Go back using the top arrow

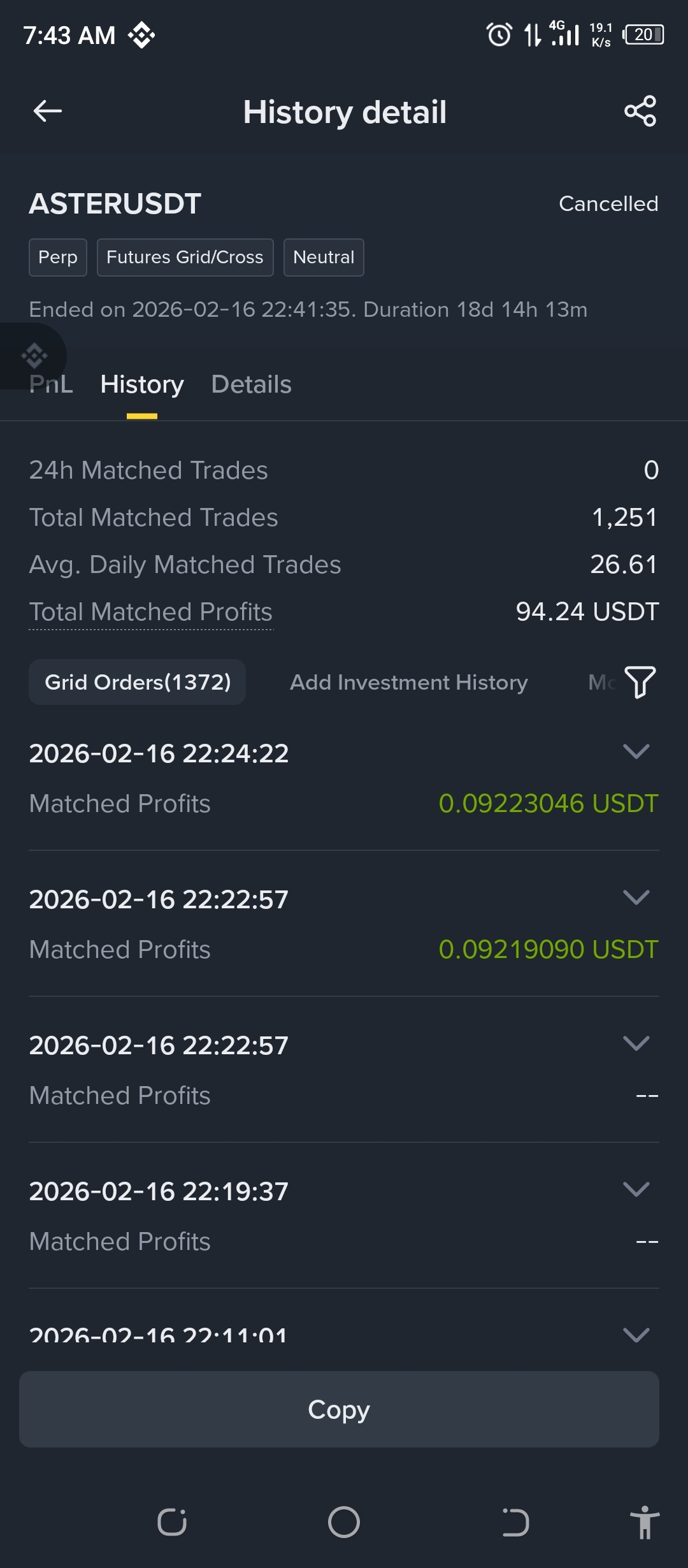48,112
